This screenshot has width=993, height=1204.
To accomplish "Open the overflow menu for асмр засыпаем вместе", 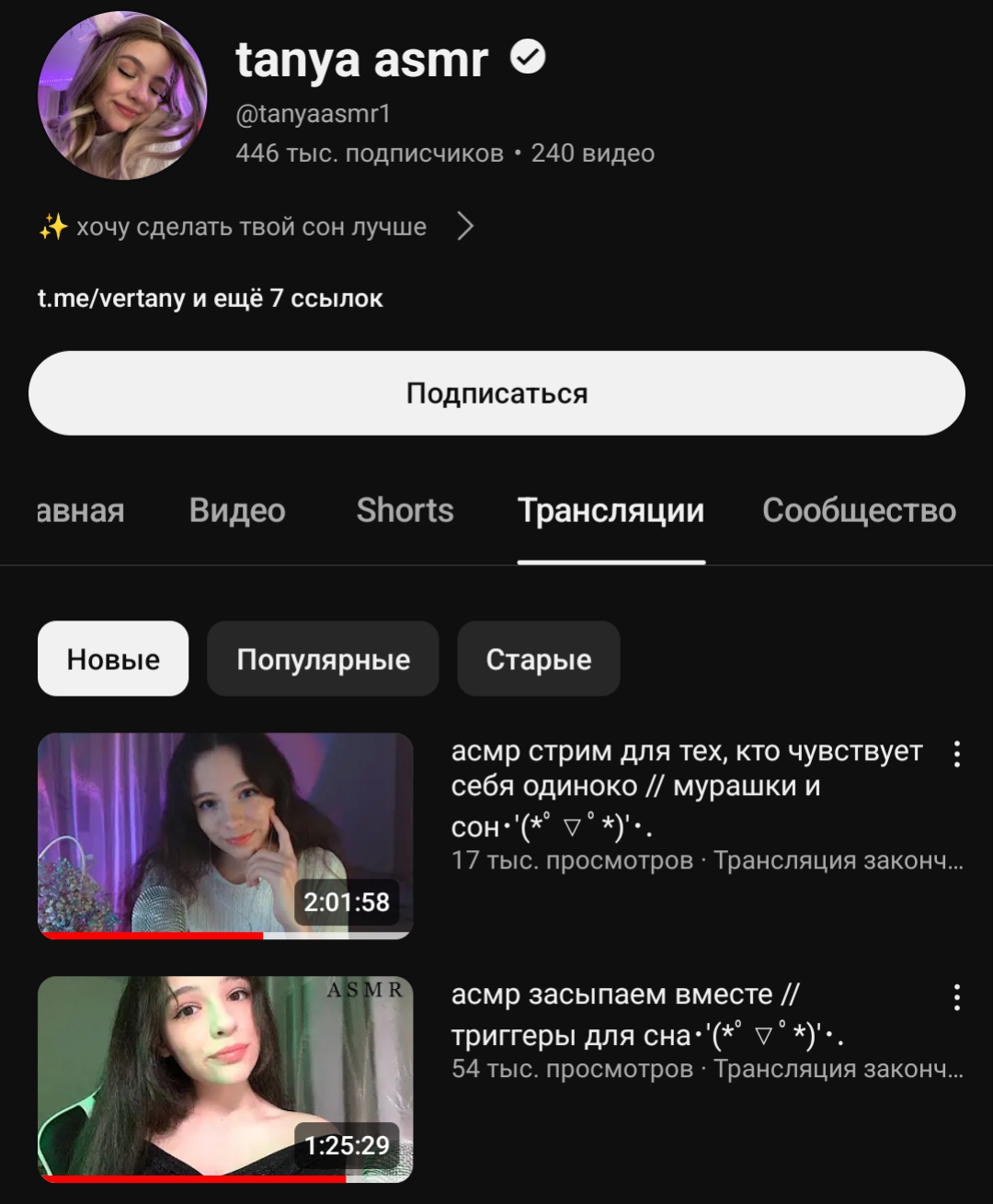I will pyautogui.click(x=957, y=997).
